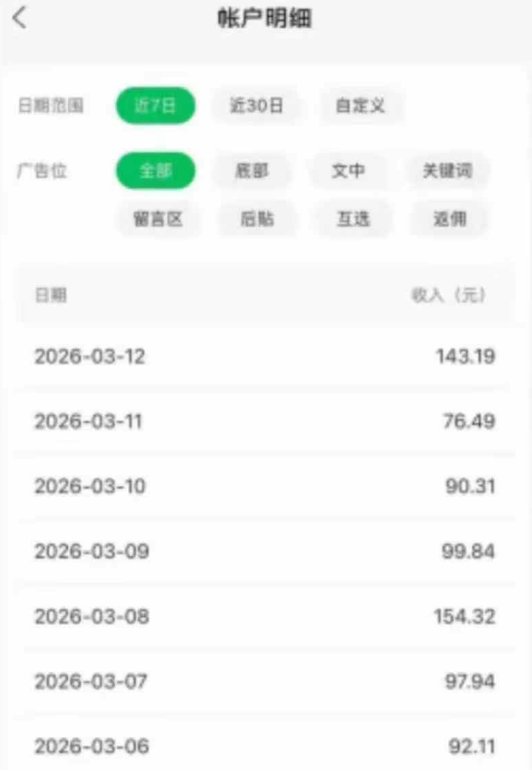Select the 全部 ad position chip
This screenshot has width=532, height=770.
pyautogui.click(x=155, y=171)
